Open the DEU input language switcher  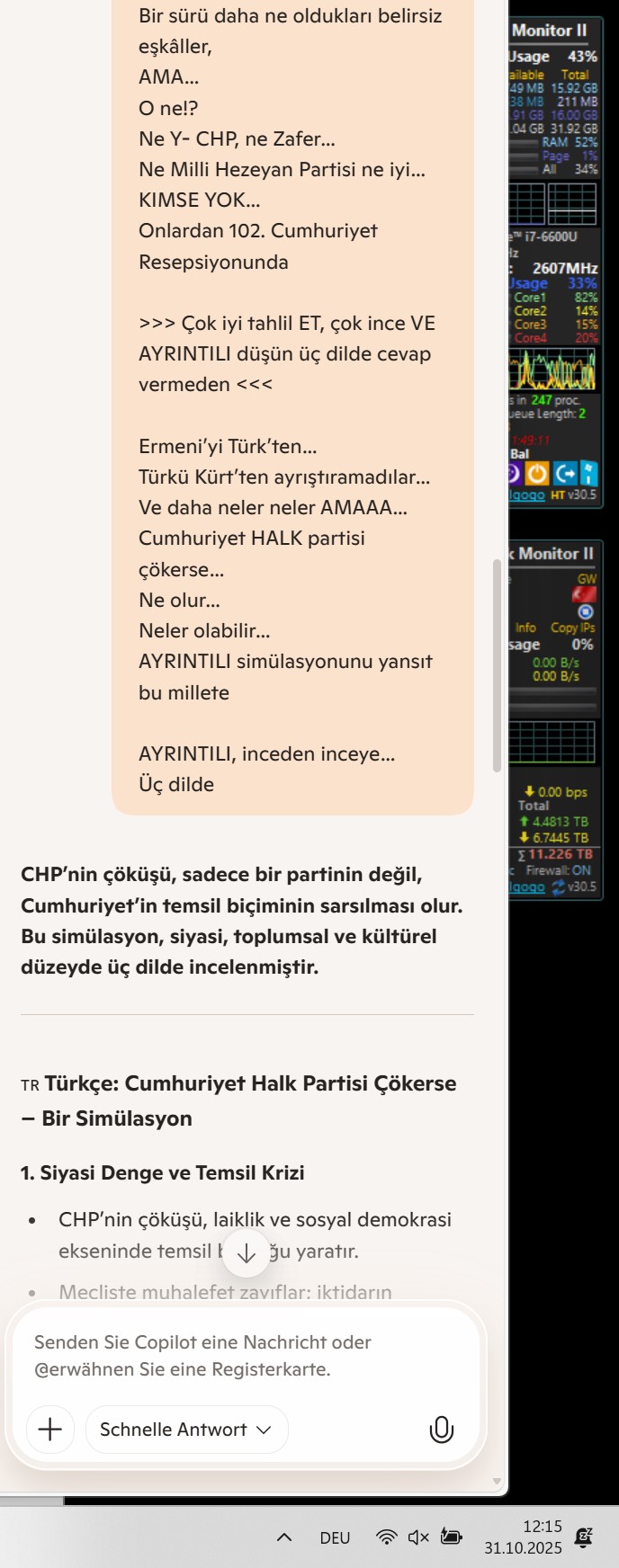(335, 1537)
